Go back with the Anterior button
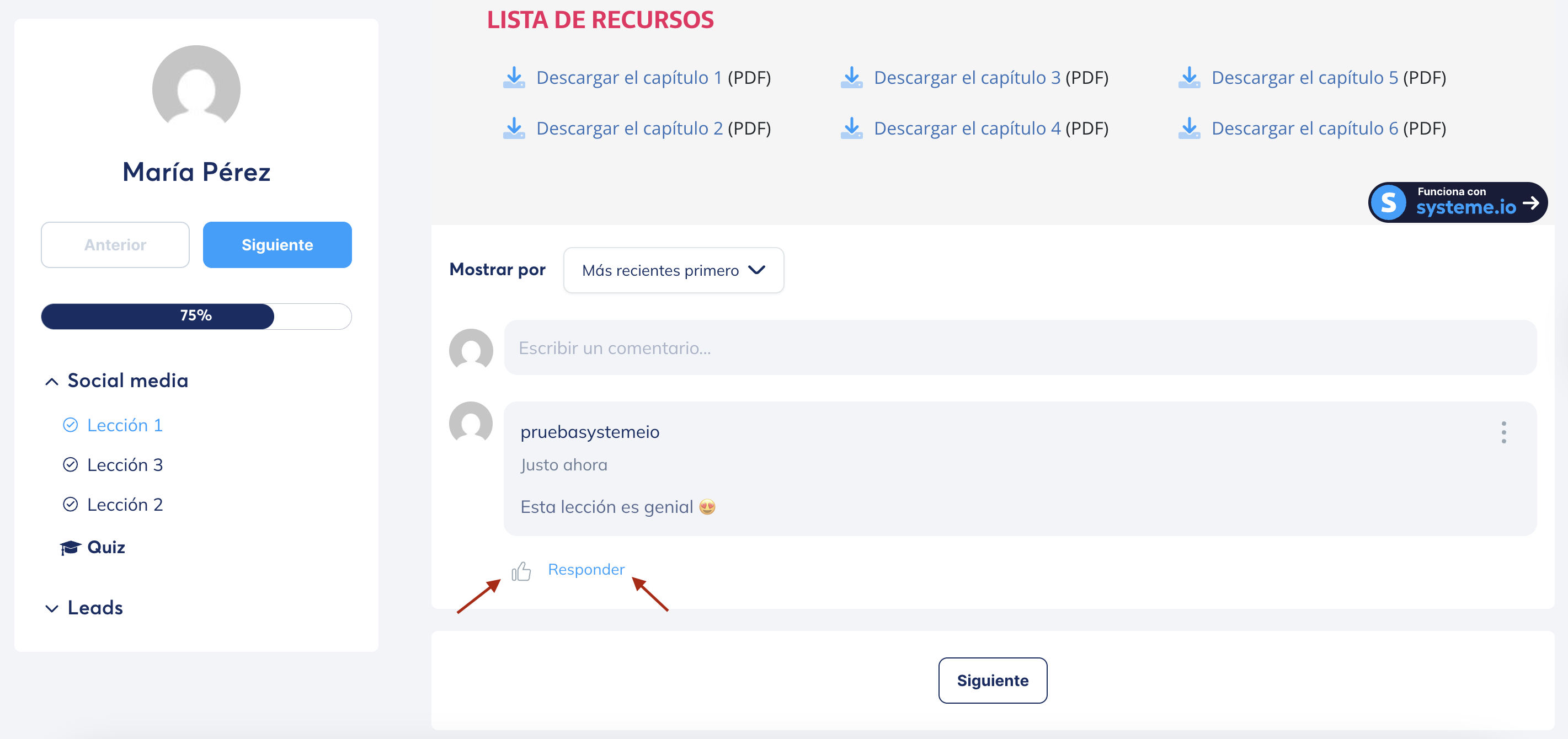This screenshot has width=1568, height=739. point(115,244)
